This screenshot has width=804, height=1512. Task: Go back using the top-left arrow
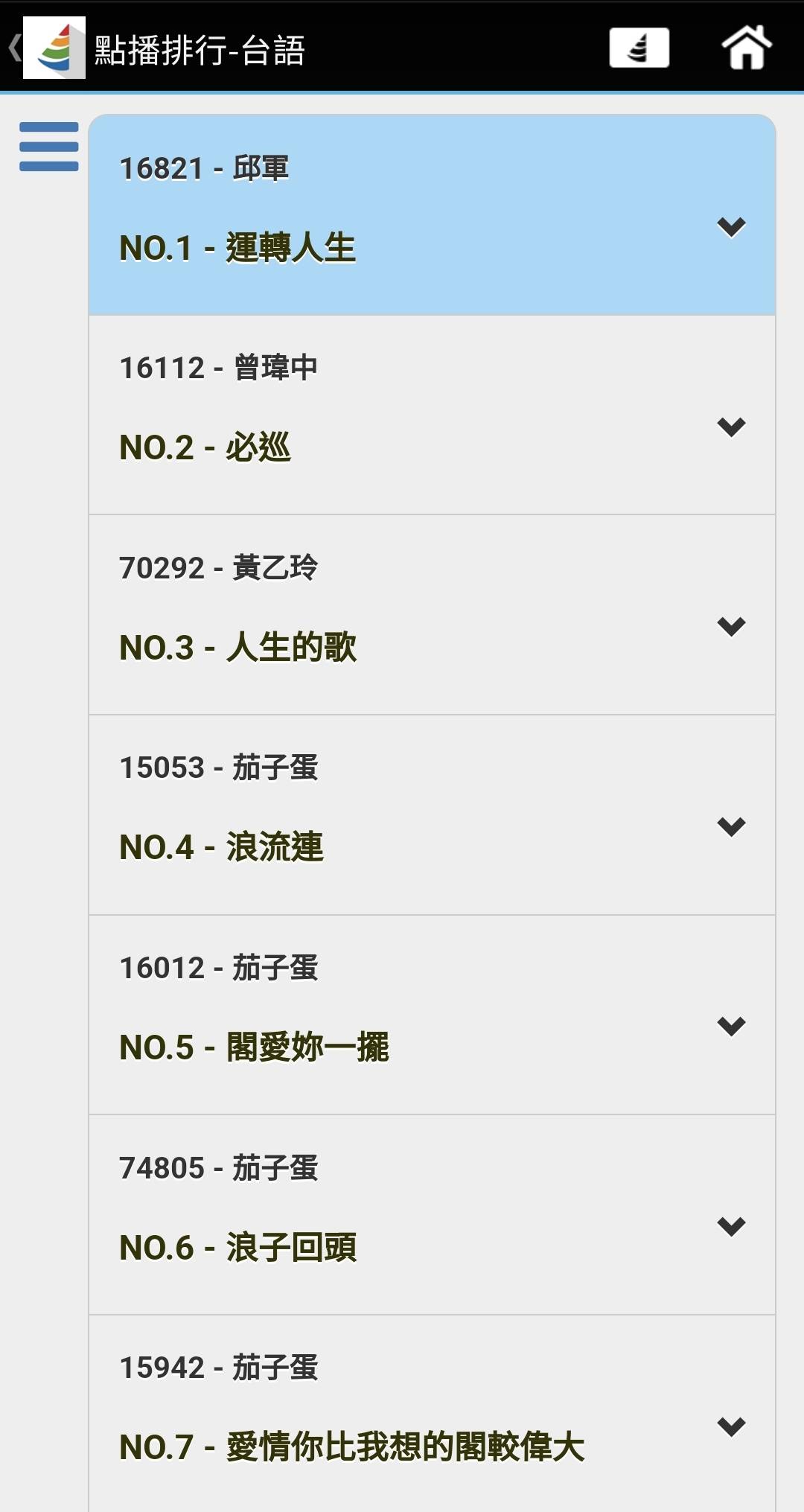(15, 48)
